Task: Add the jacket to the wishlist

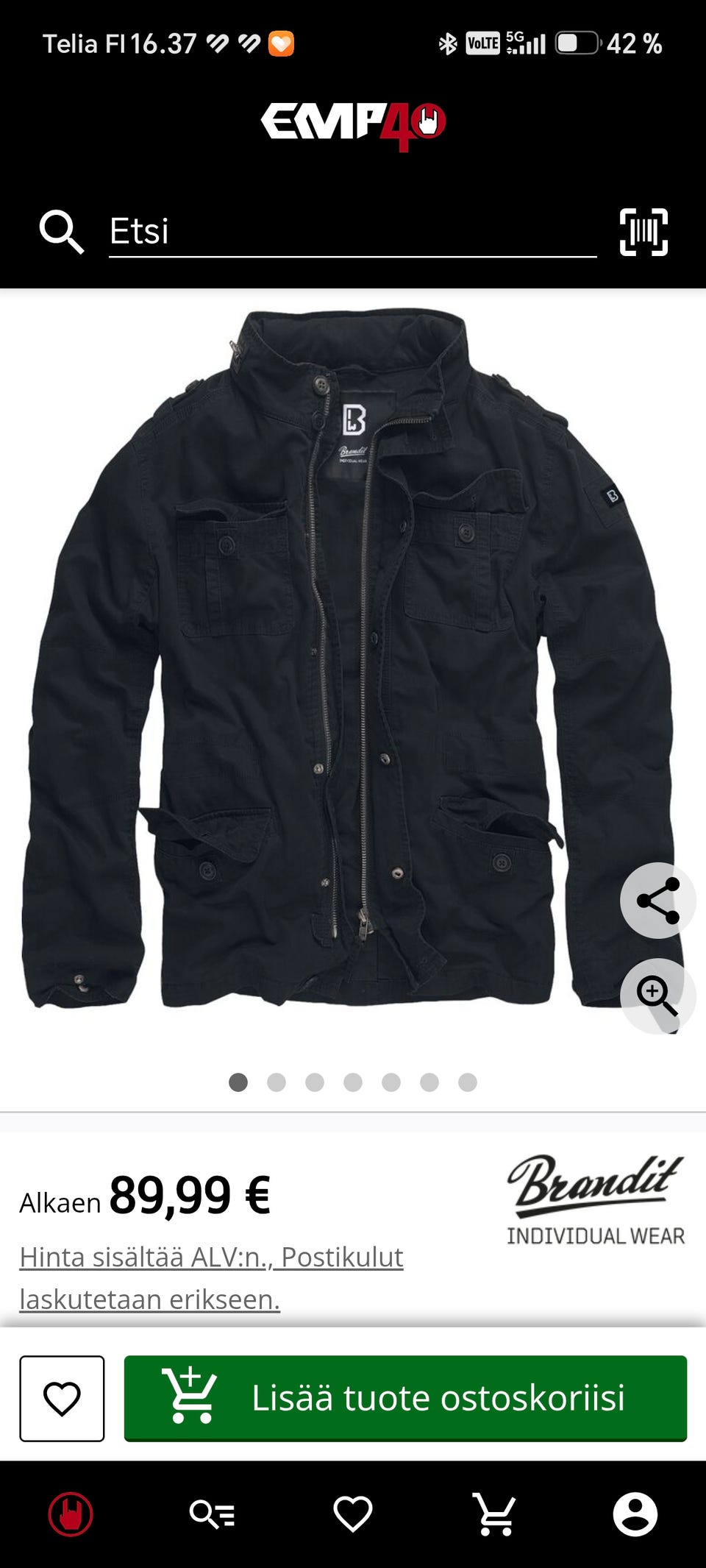Action: (62, 1398)
